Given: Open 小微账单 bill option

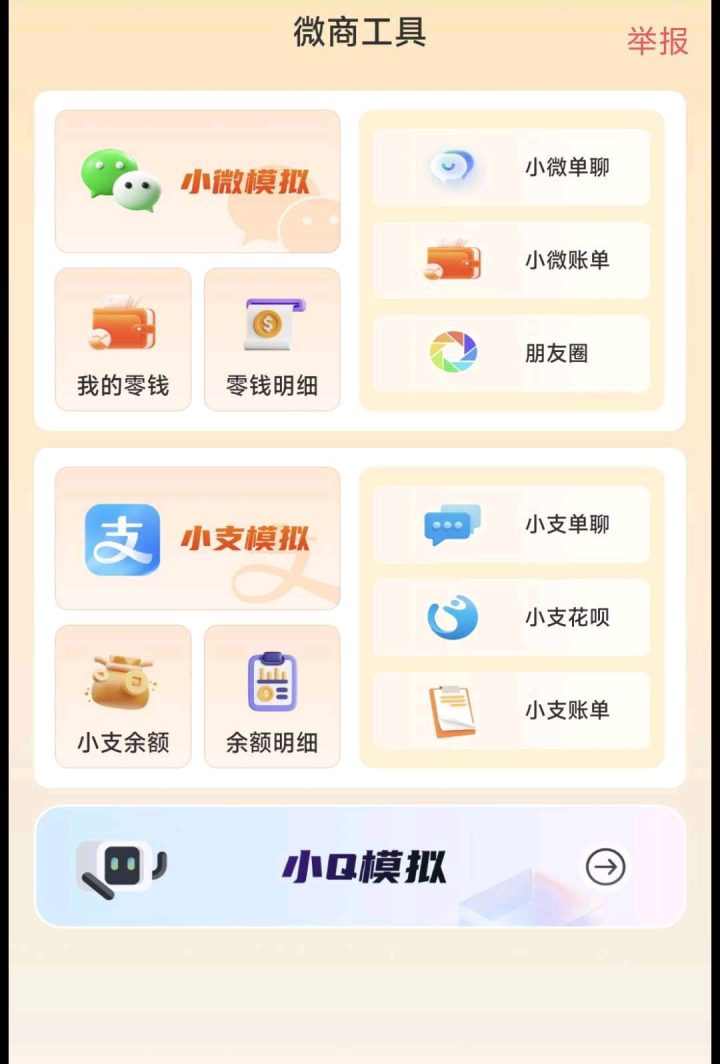Looking at the screenshot, I should pos(511,260).
